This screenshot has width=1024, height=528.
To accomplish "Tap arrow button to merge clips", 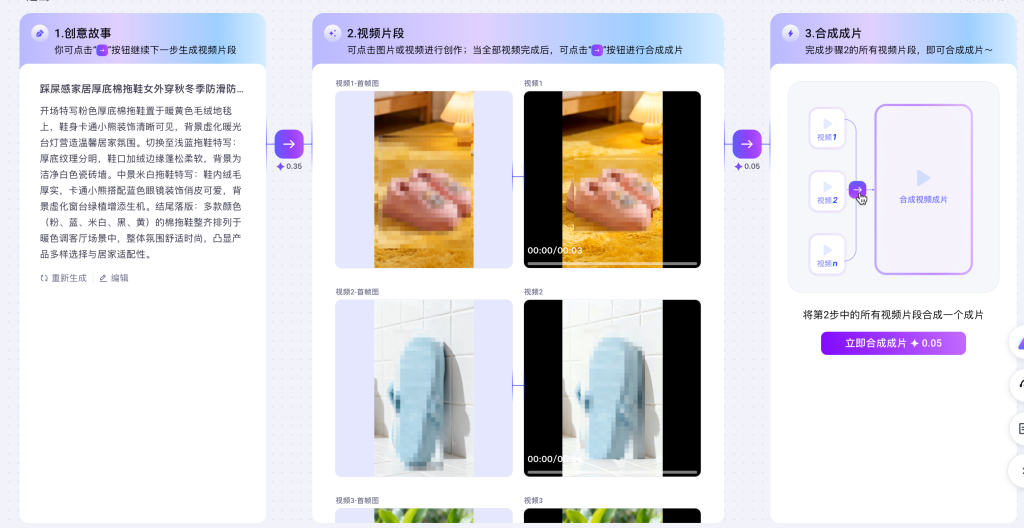I will 746,144.
